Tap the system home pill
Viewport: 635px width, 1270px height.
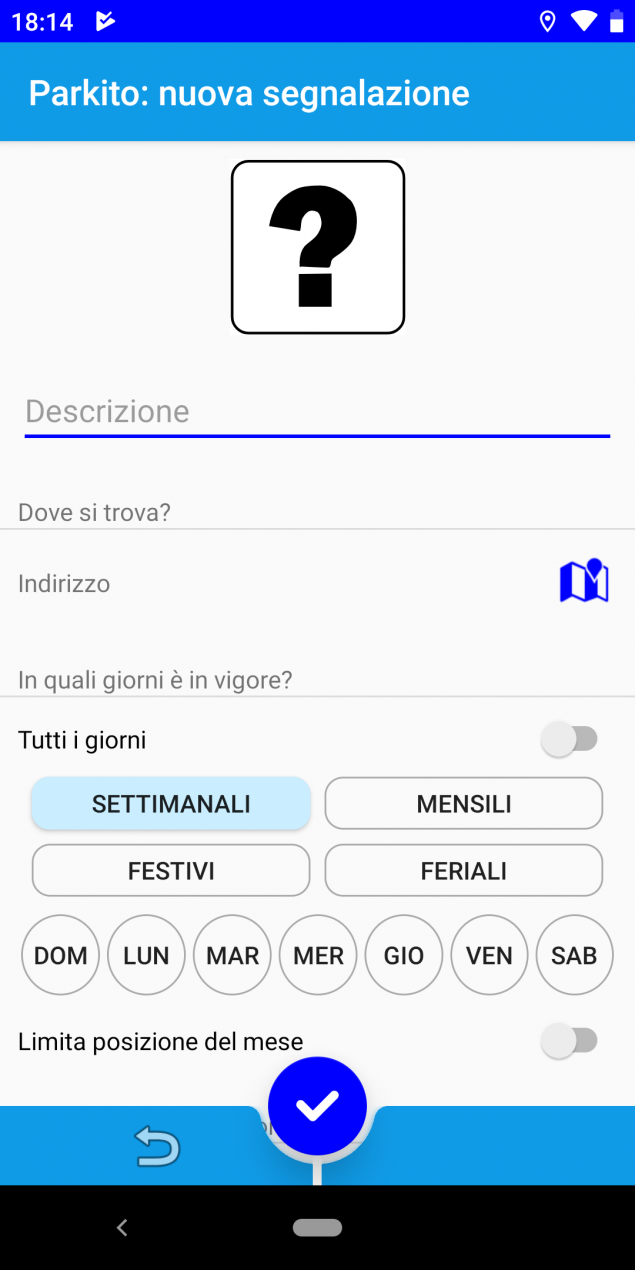(x=318, y=1228)
